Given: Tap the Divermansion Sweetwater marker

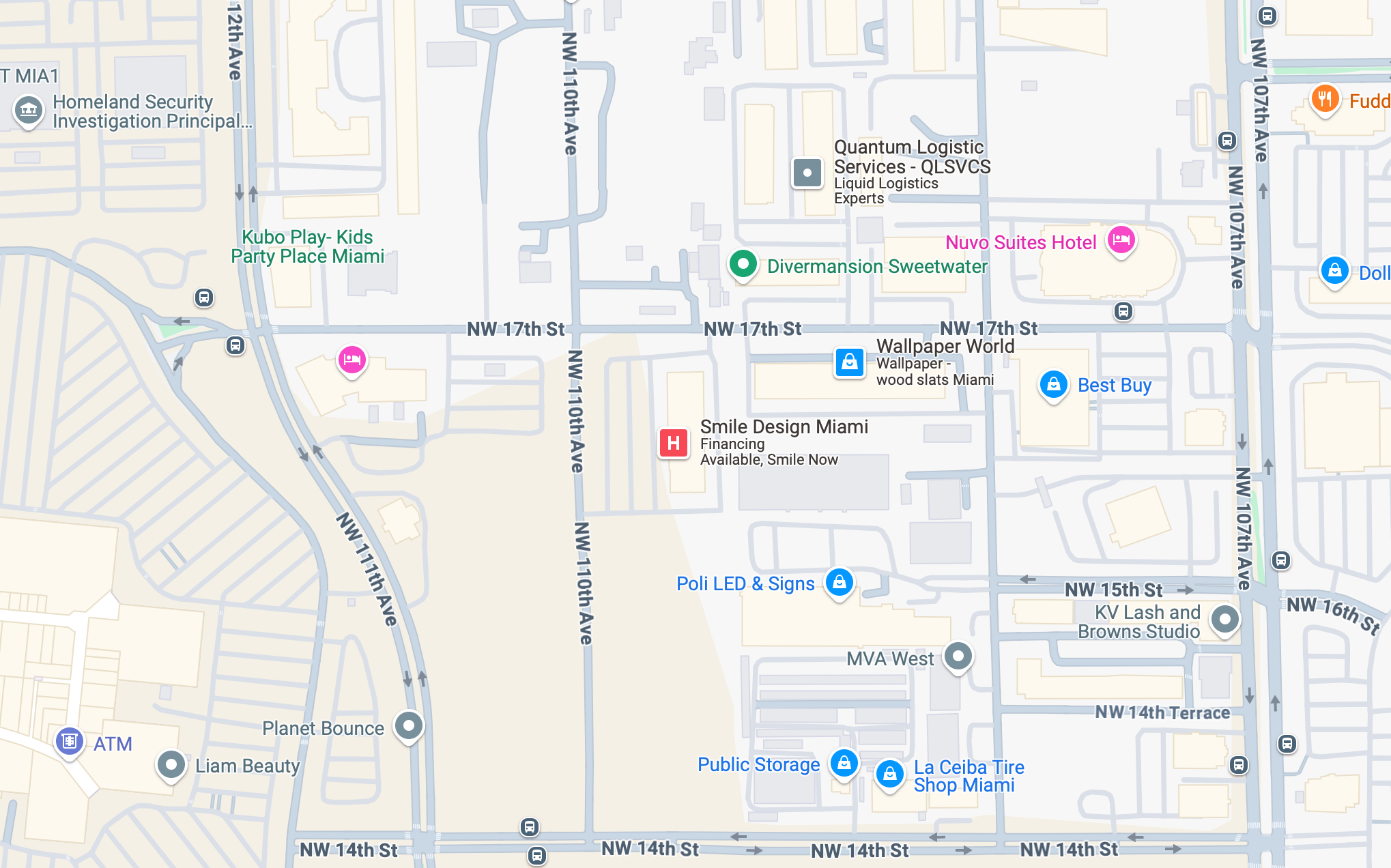Looking at the screenshot, I should pyautogui.click(x=743, y=264).
